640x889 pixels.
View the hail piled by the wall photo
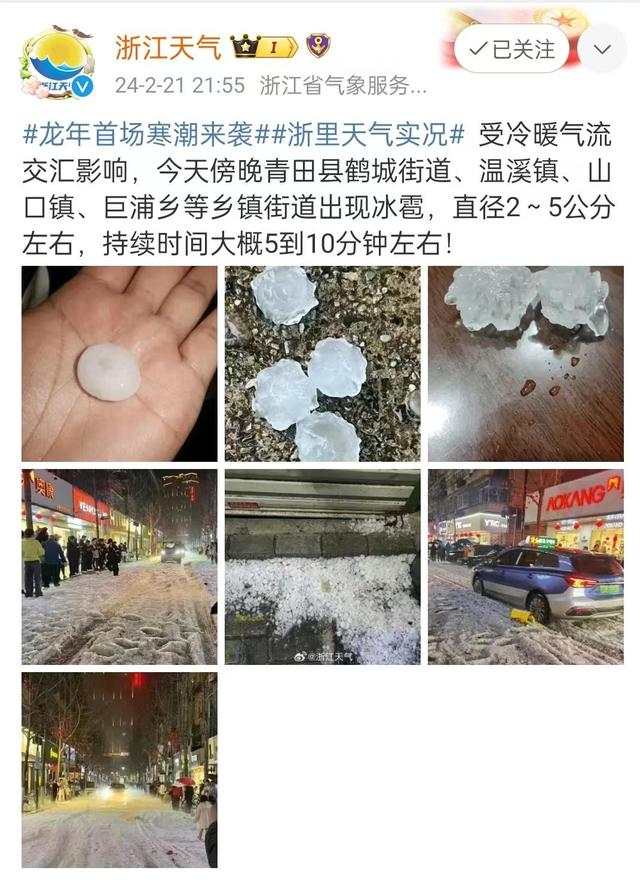(322, 567)
